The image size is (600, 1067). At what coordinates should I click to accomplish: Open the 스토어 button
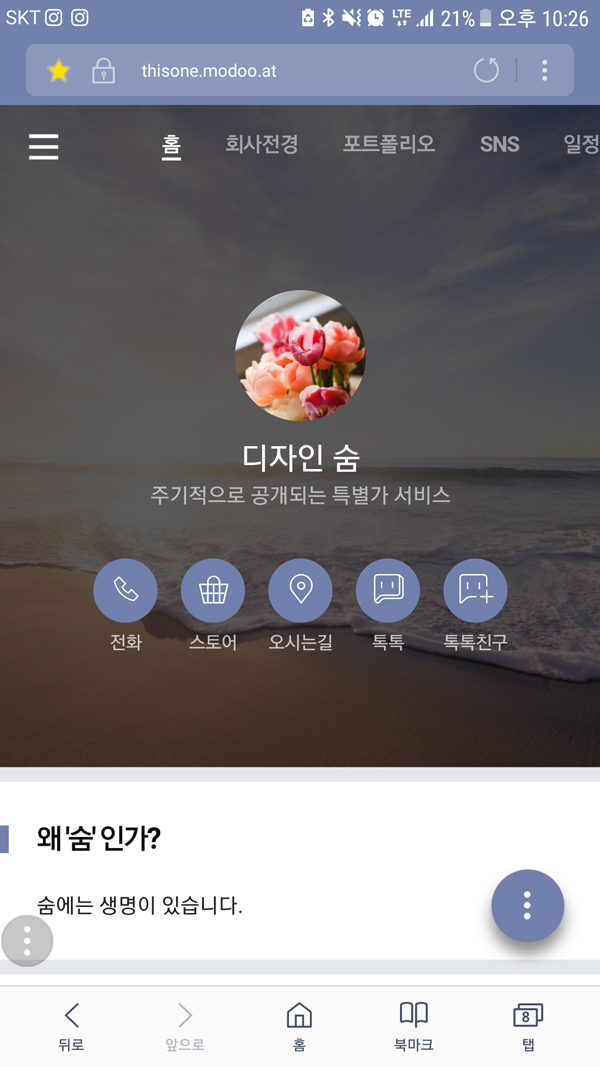point(213,591)
